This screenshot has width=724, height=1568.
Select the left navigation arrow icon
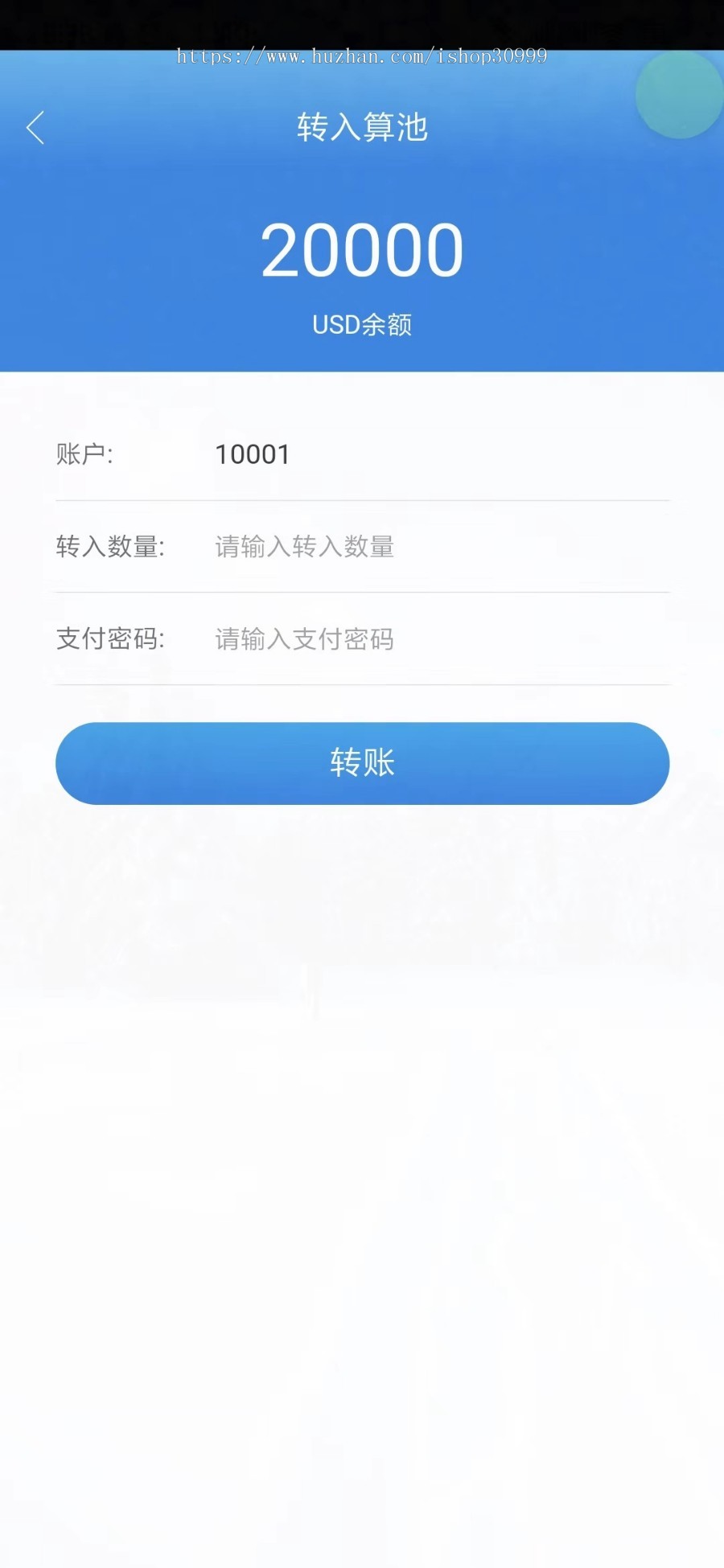click(x=35, y=128)
